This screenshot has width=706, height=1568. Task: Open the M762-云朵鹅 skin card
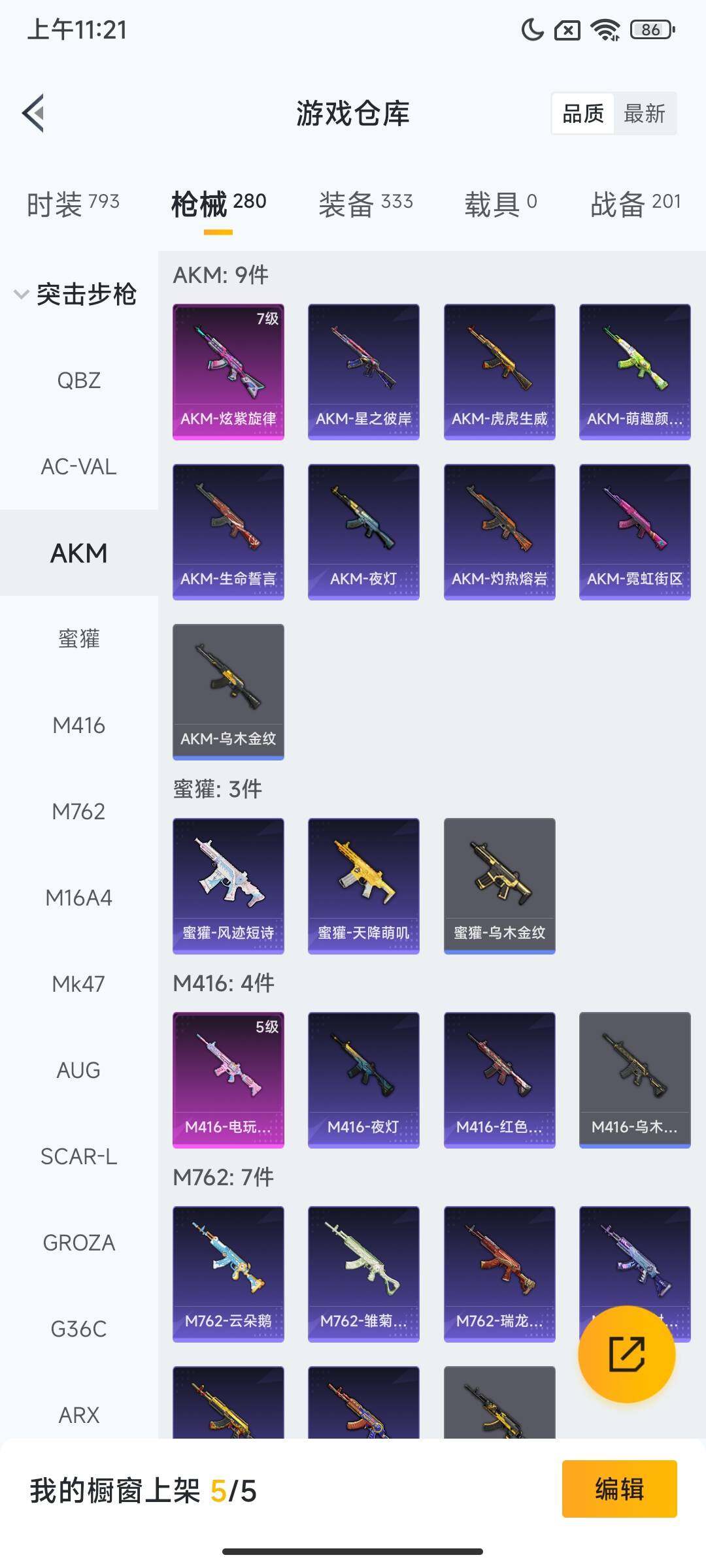pos(228,1273)
